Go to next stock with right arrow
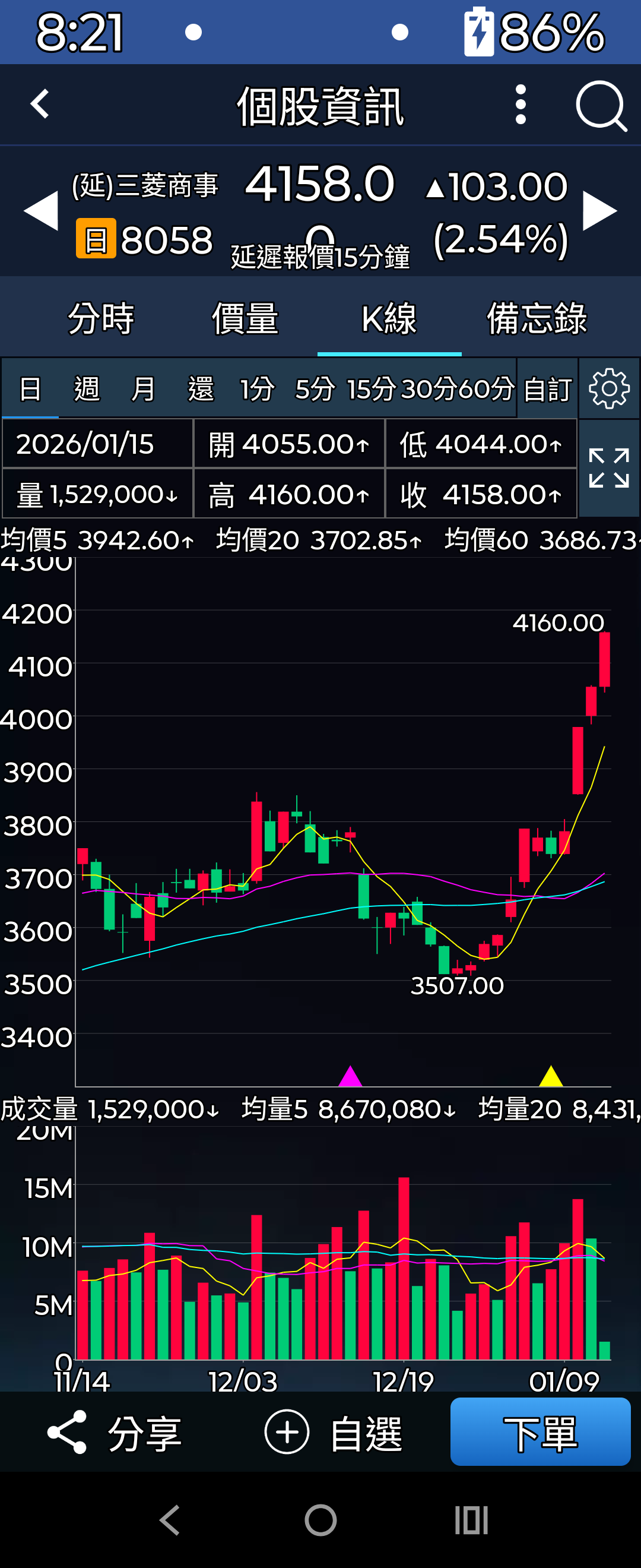The width and height of the screenshot is (641, 1568). click(x=599, y=211)
